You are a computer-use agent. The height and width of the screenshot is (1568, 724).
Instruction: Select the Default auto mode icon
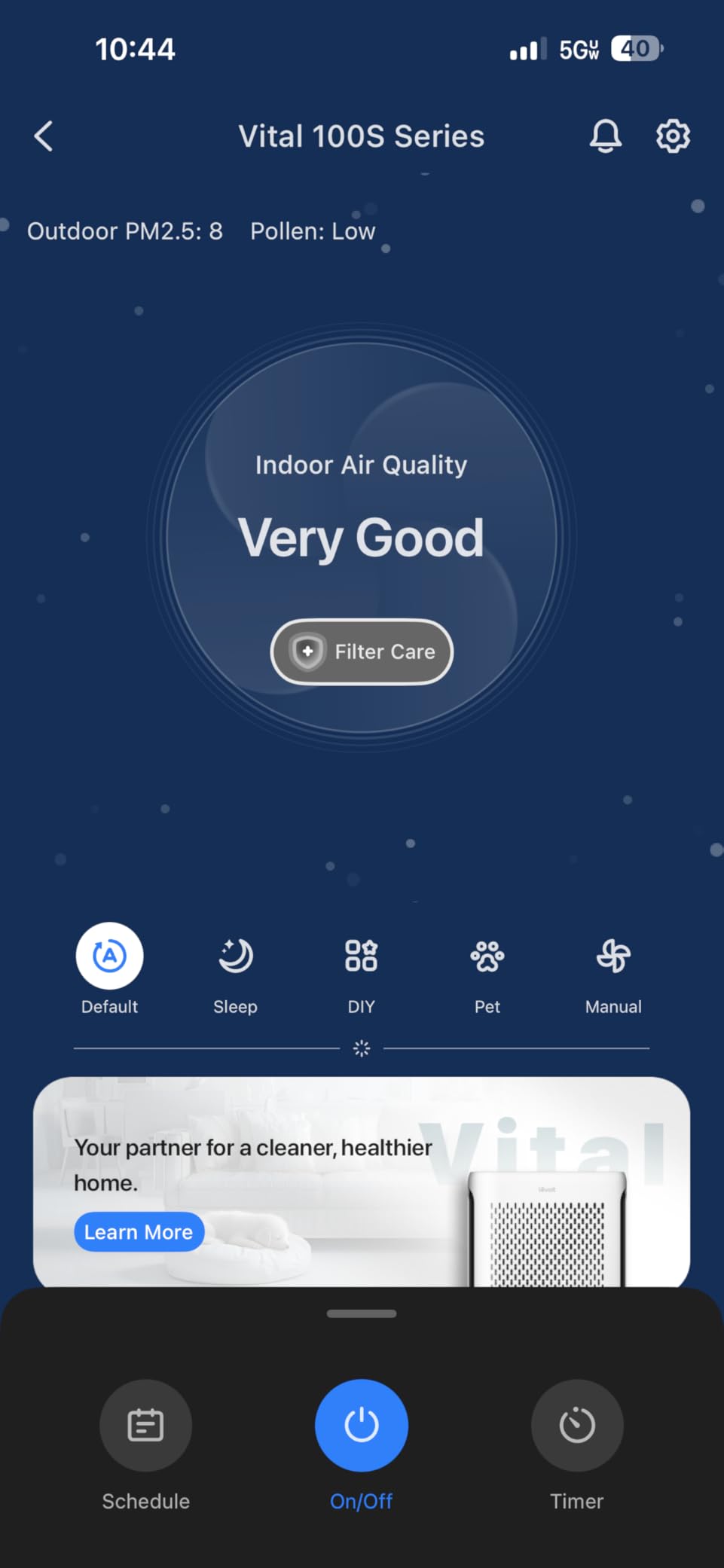pyautogui.click(x=108, y=955)
